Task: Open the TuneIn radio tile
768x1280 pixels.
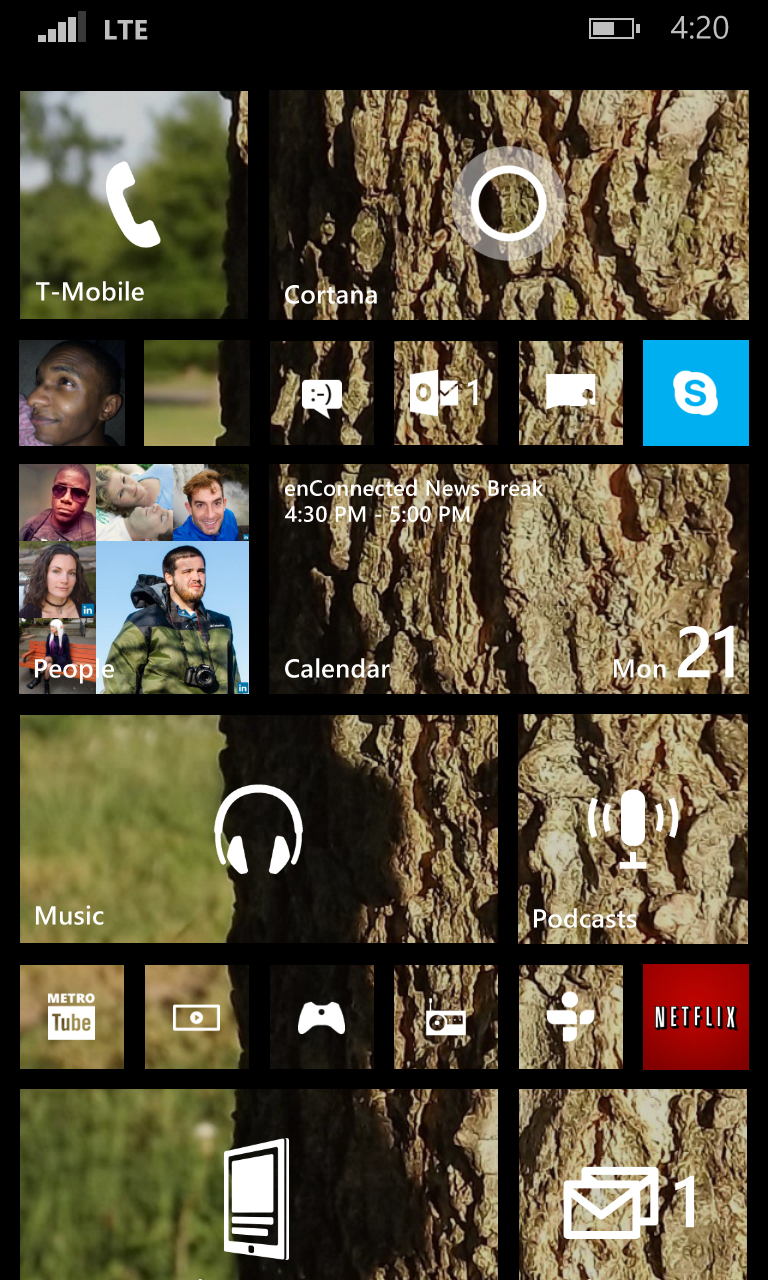Action: 571,1017
